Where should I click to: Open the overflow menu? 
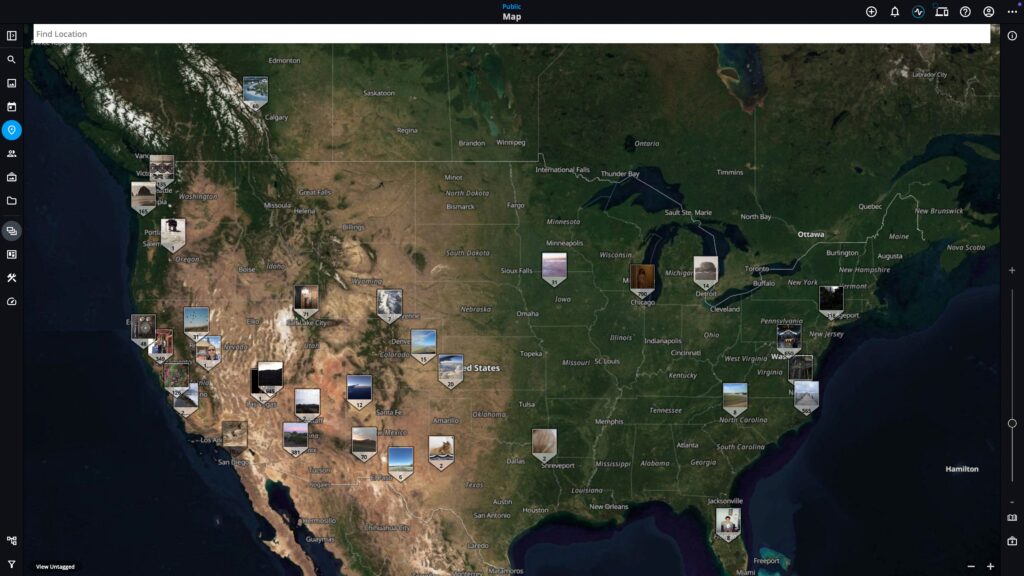1012,12
